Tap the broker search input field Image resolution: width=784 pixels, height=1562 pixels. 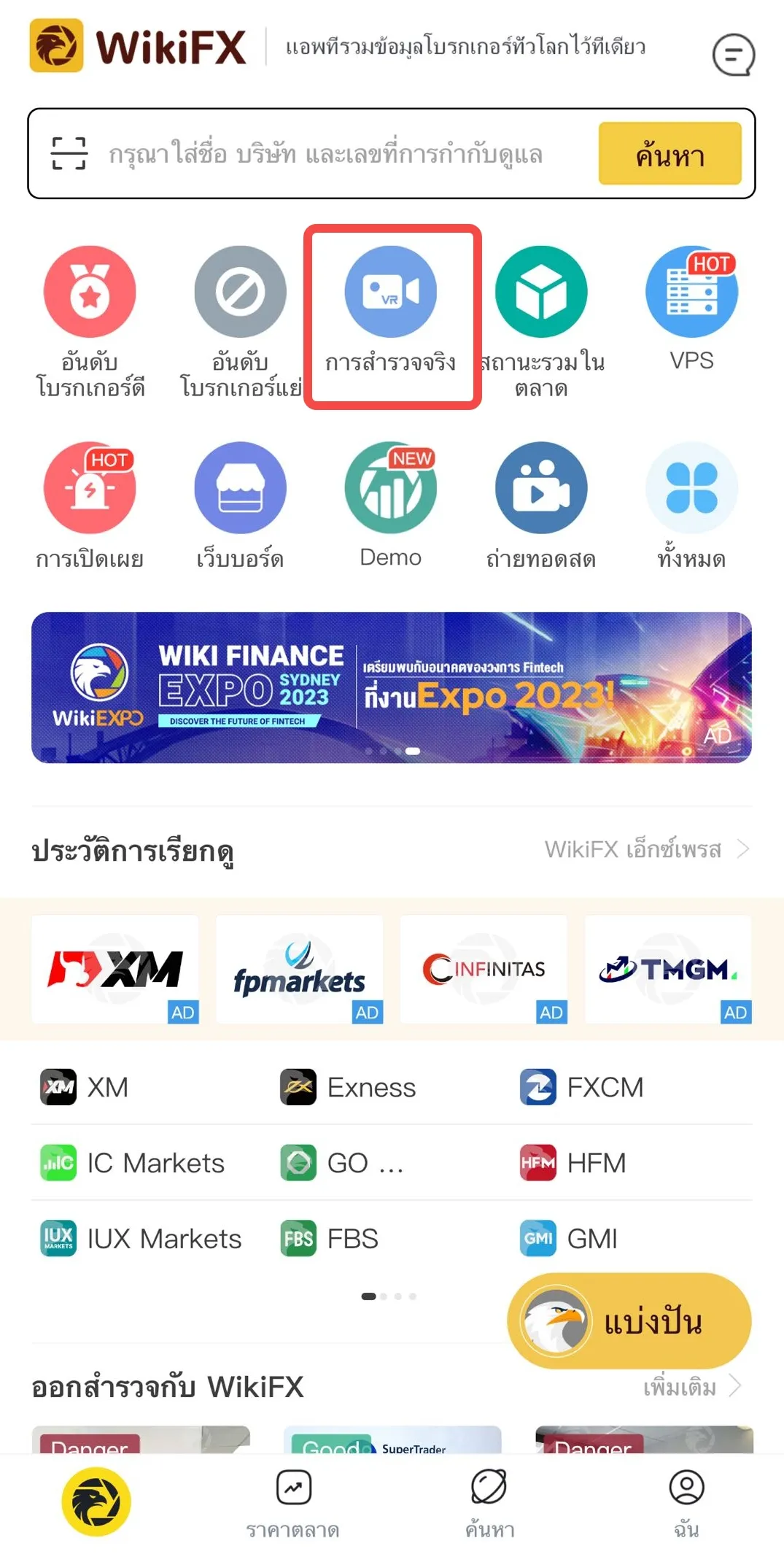(x=325, y=154)
